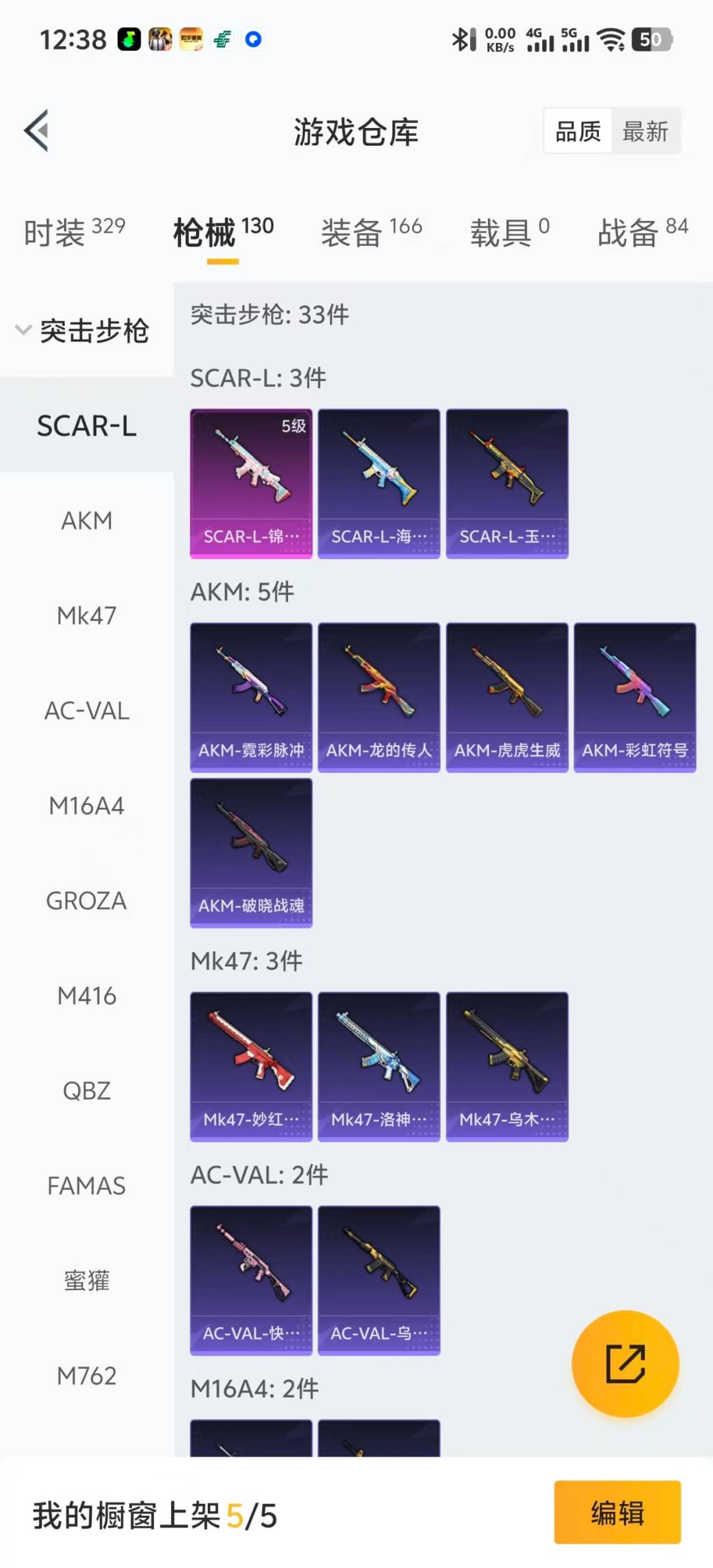Screen dimensions: 713x1568
Task: Select 蜜獾 in the sidebar
Action: tap(86, 1281)
